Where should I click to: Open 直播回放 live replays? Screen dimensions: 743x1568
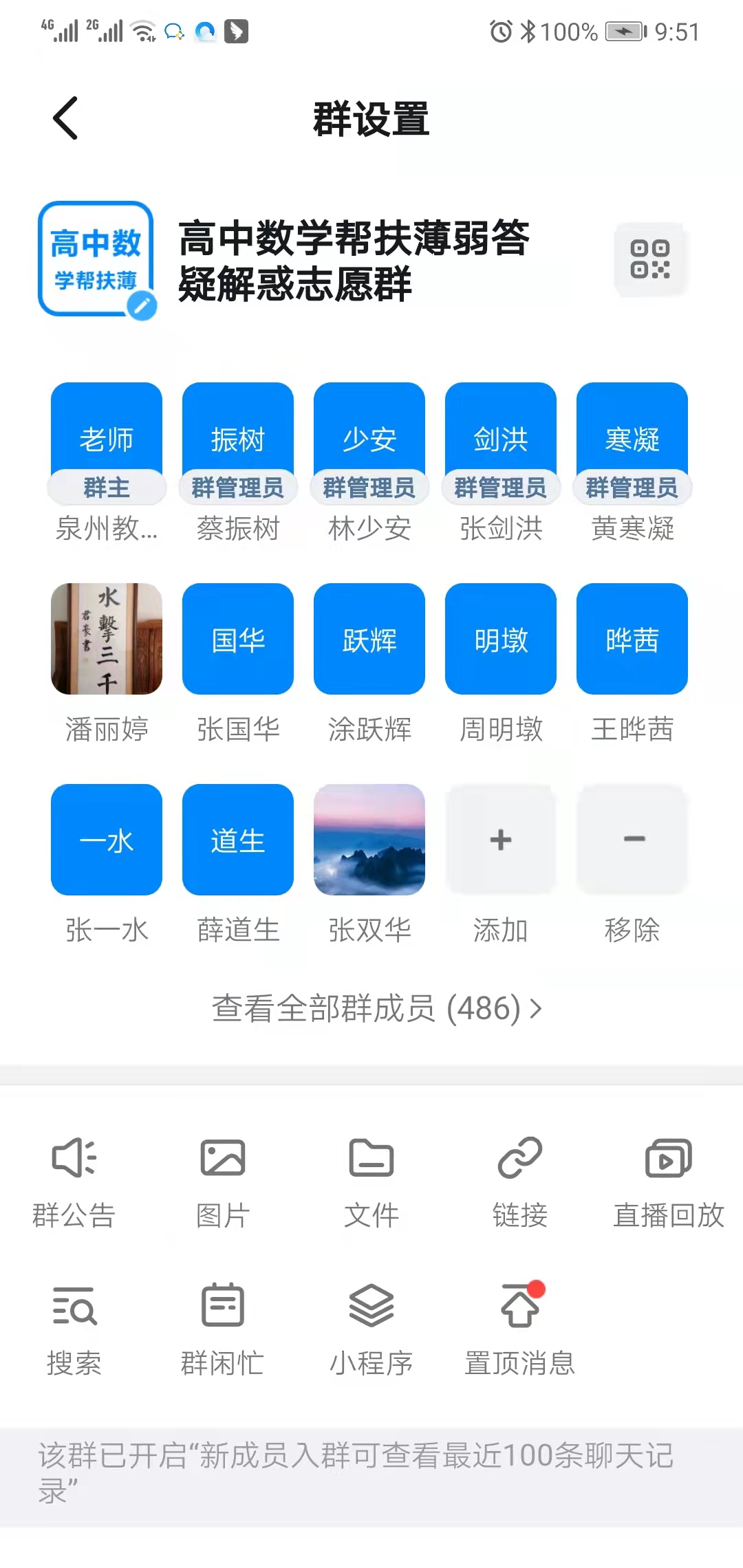669,1183
